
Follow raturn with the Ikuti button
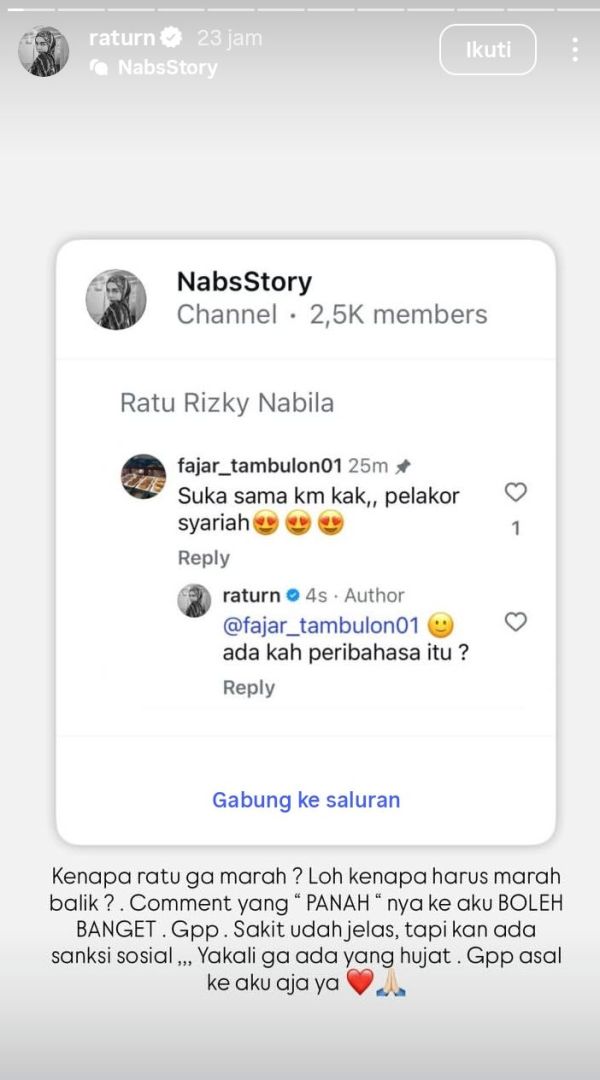point(488,50)
